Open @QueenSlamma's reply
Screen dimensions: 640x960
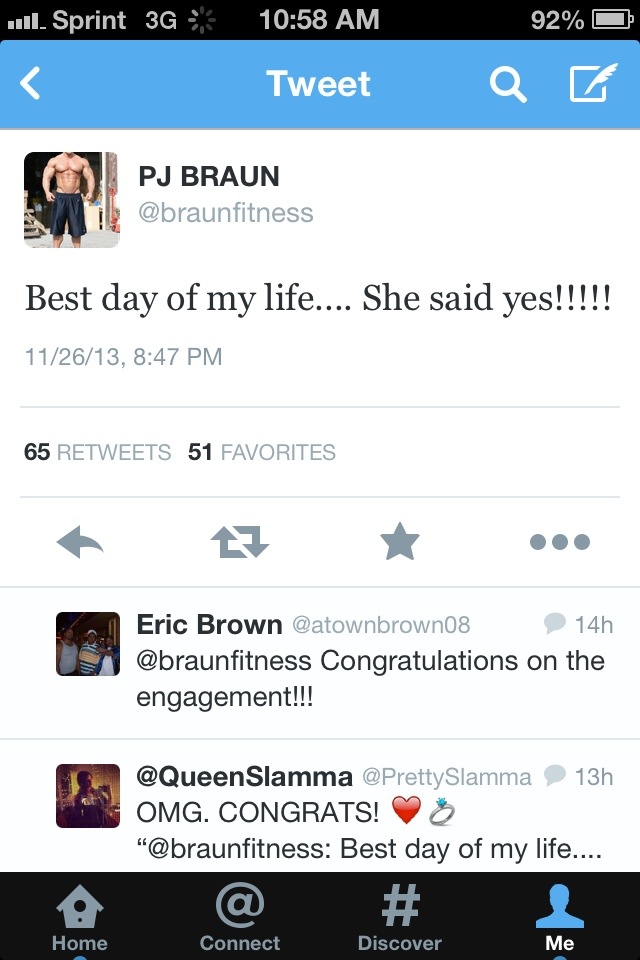coord(370,810)
